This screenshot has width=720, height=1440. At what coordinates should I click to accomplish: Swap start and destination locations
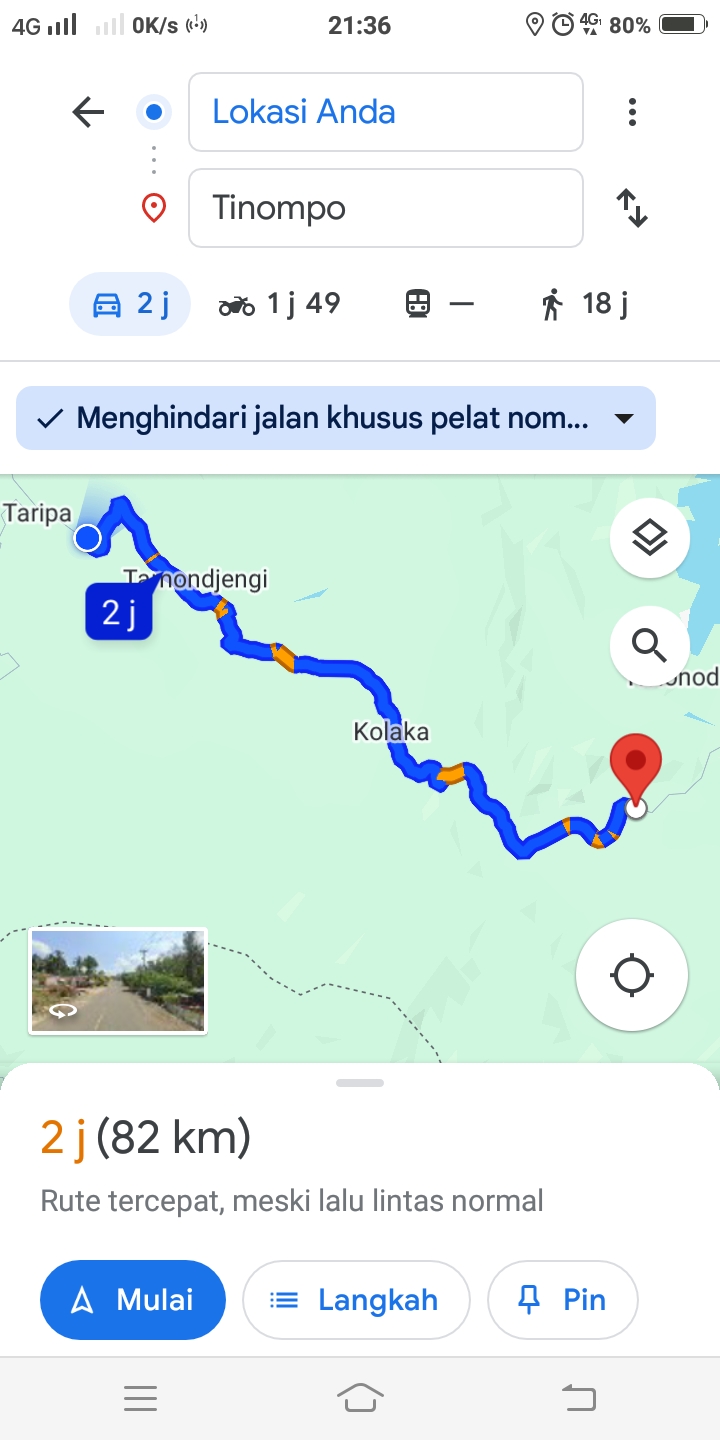[x=632, y=208]
